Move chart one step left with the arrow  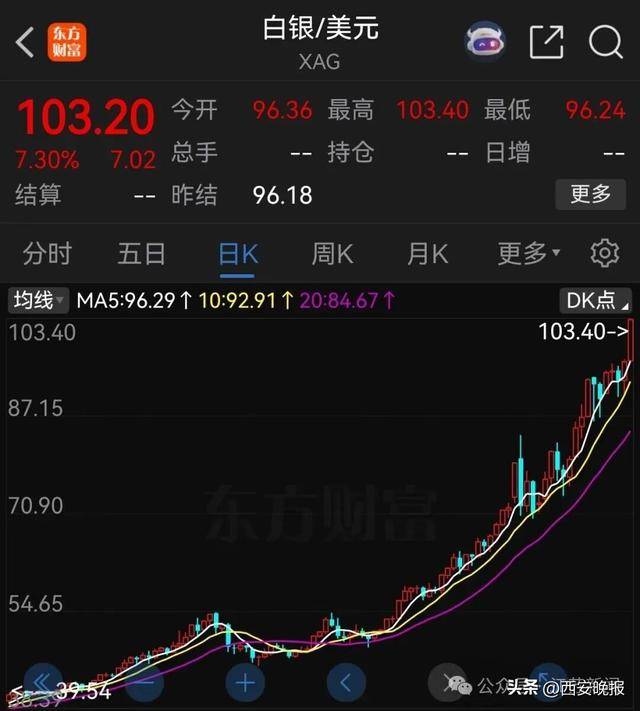[346, 684]
